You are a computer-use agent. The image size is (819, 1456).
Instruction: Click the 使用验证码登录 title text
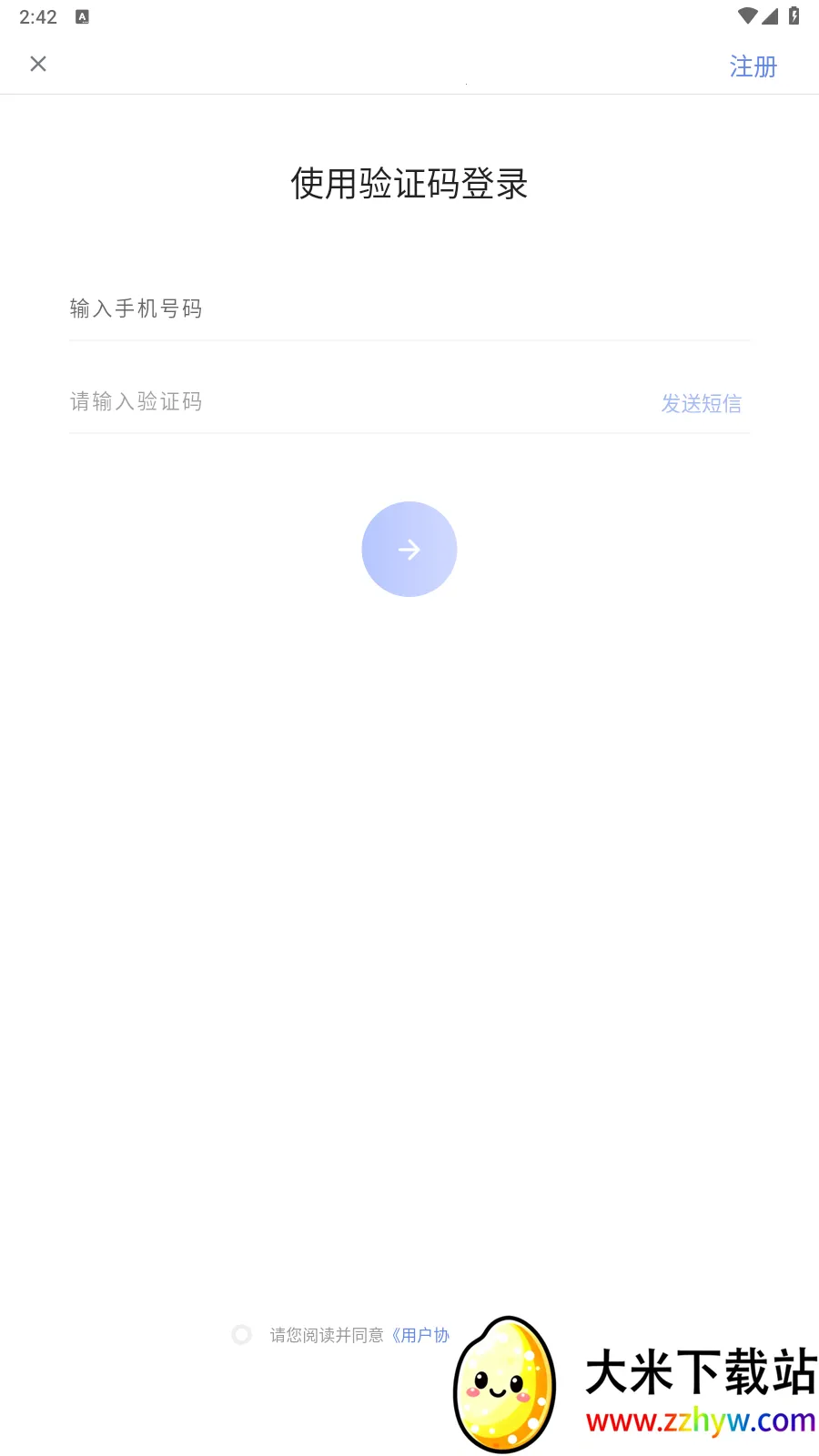409,182
